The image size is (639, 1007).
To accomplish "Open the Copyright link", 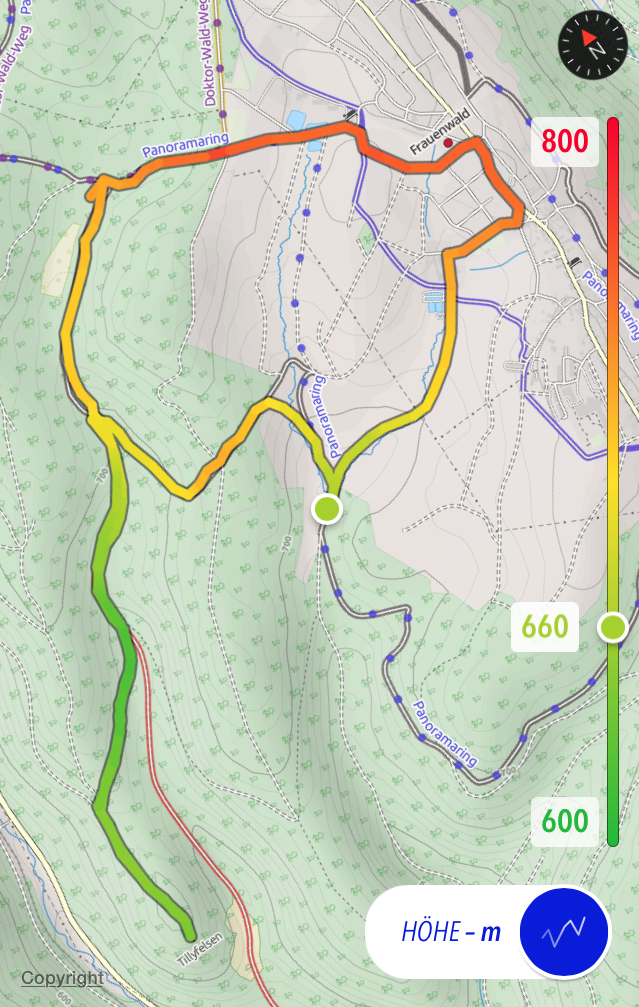I will tap(62, 978).
